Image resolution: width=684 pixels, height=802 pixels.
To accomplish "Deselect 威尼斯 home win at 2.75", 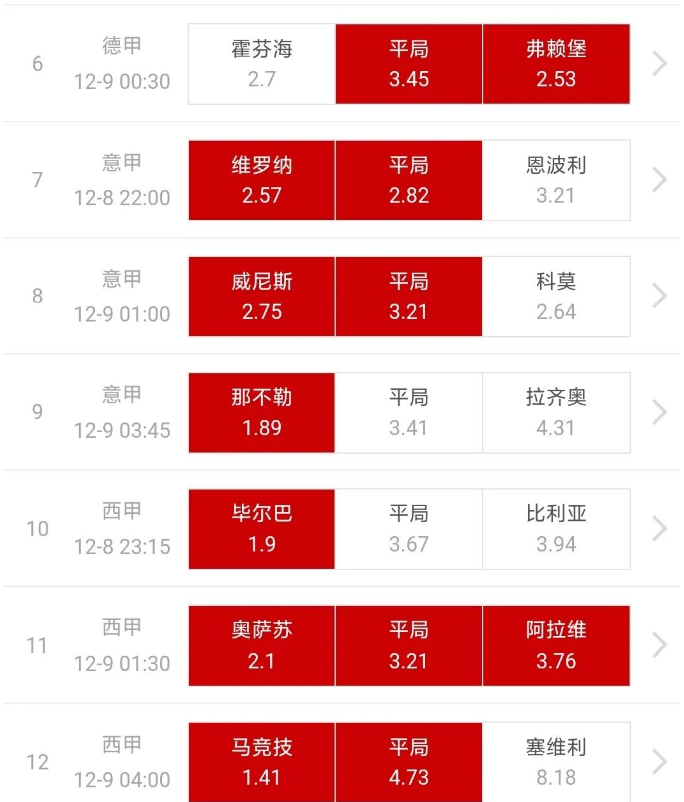I will [261, 296].
